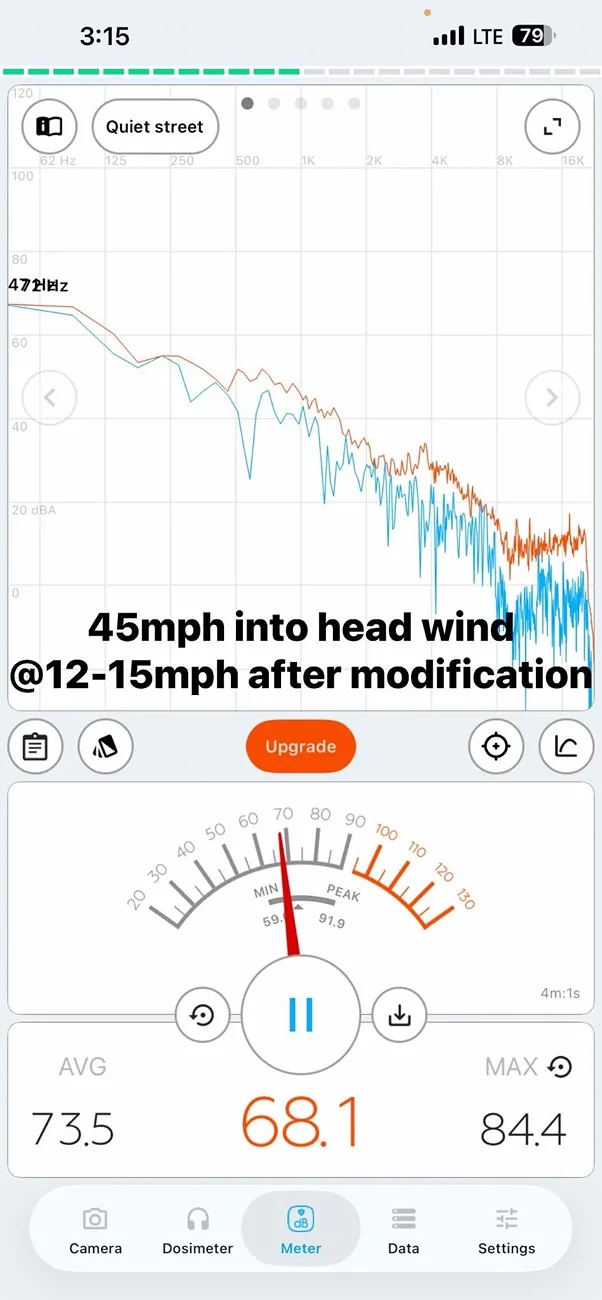Open the calibration target icon

497,747
